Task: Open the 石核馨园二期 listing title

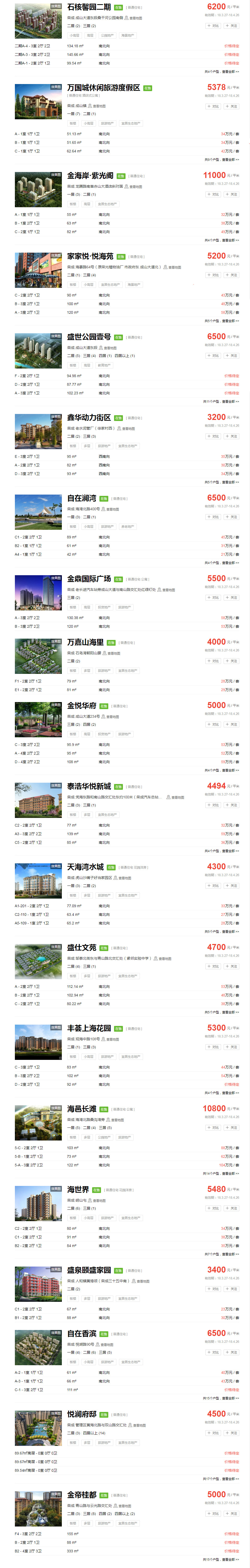Action: pyautogui.click(x=89, y=7)
